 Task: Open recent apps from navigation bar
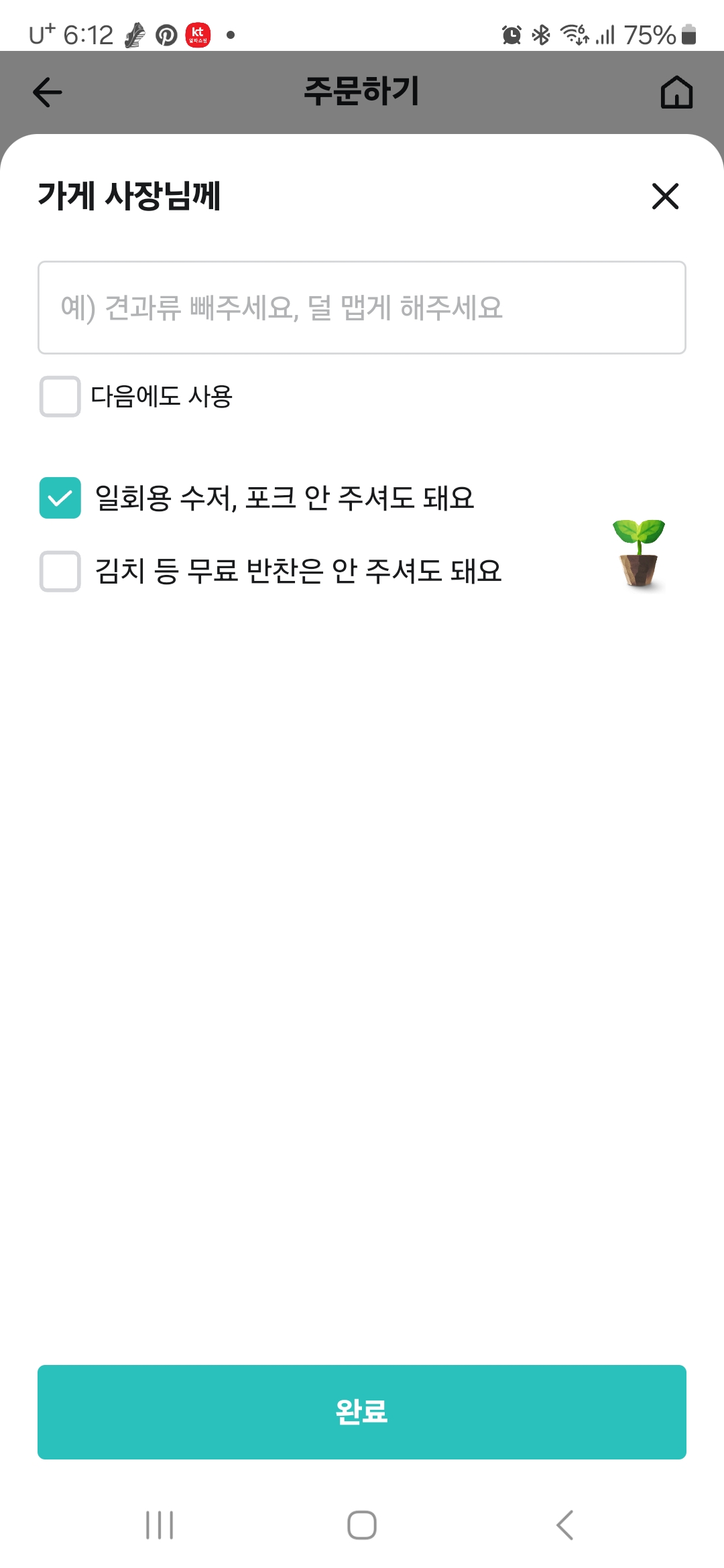[160, 1525]
